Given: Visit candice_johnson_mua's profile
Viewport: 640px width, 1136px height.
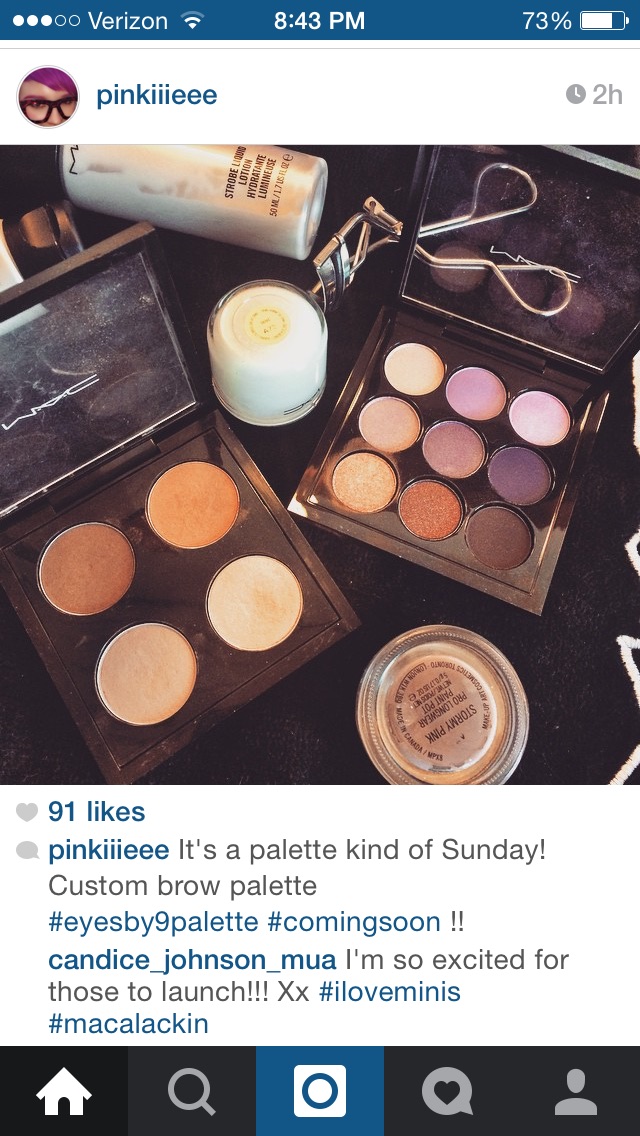Looking at the screenshot, I should [192, 960].
